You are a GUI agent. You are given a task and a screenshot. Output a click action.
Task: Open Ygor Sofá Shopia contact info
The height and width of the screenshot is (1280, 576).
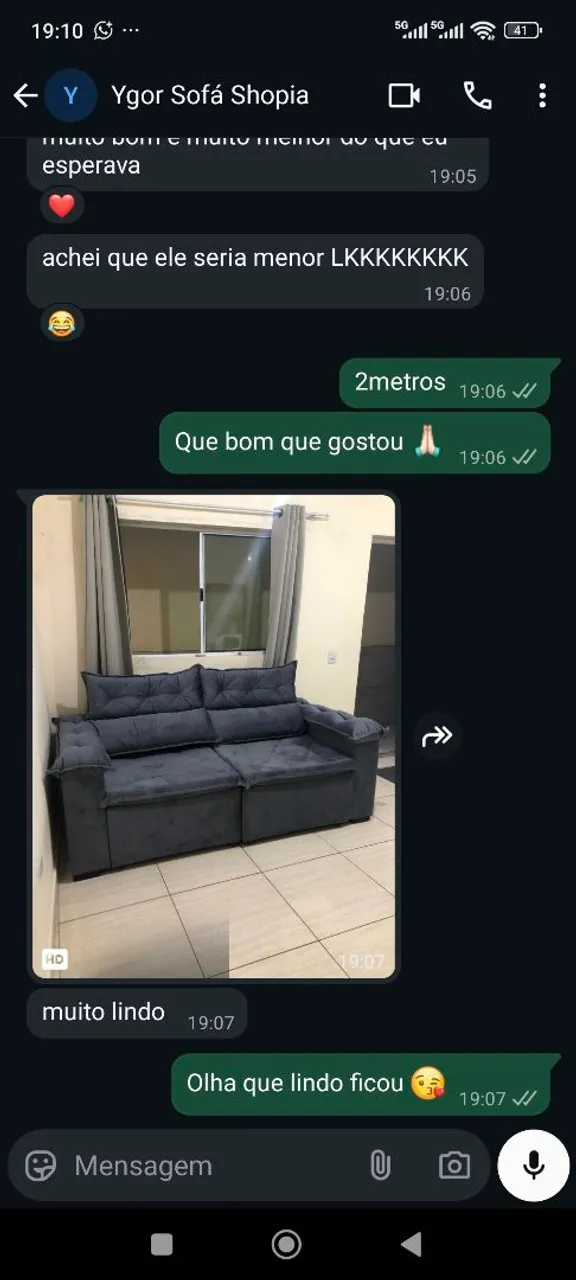click(x=209, y=96)
